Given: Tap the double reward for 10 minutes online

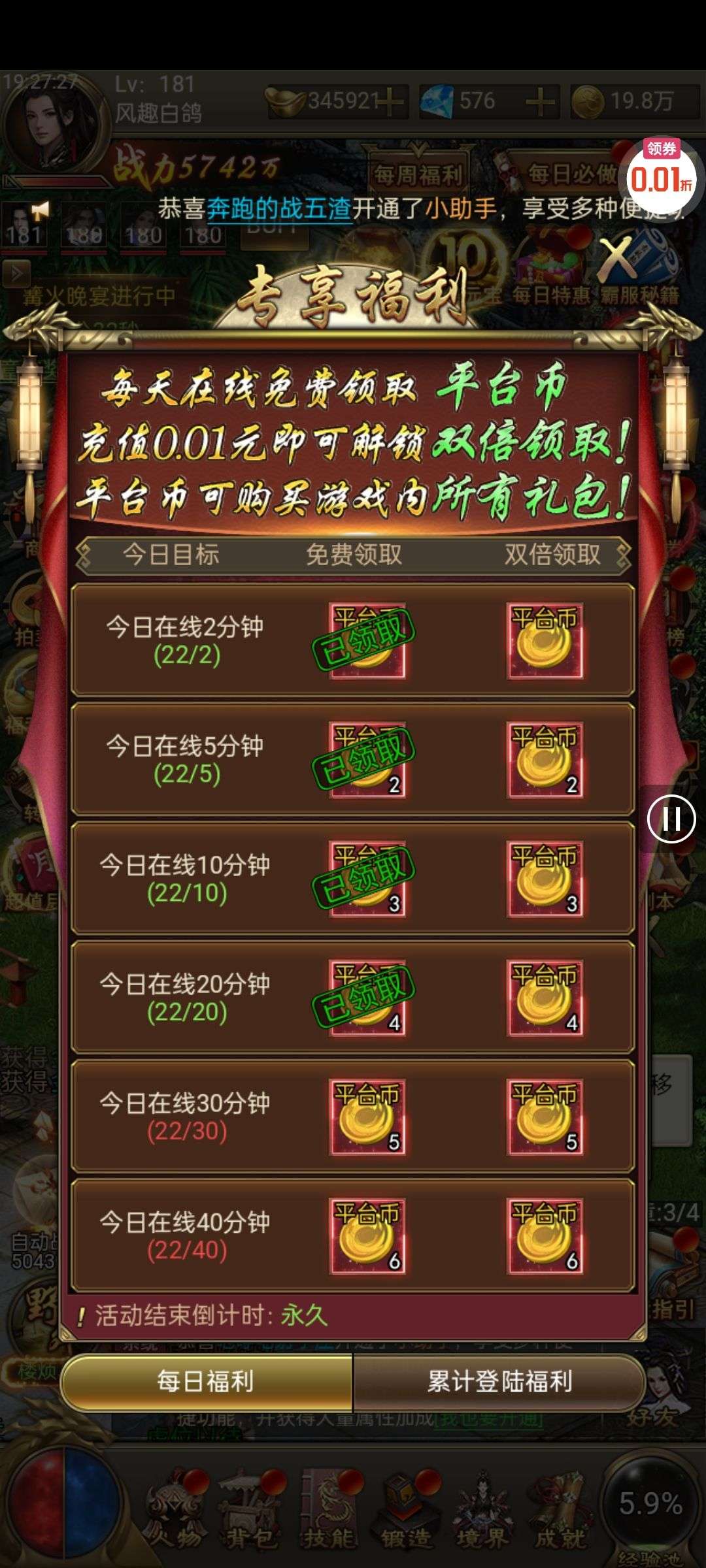Looking at the screenshot, I should [545, 879].
